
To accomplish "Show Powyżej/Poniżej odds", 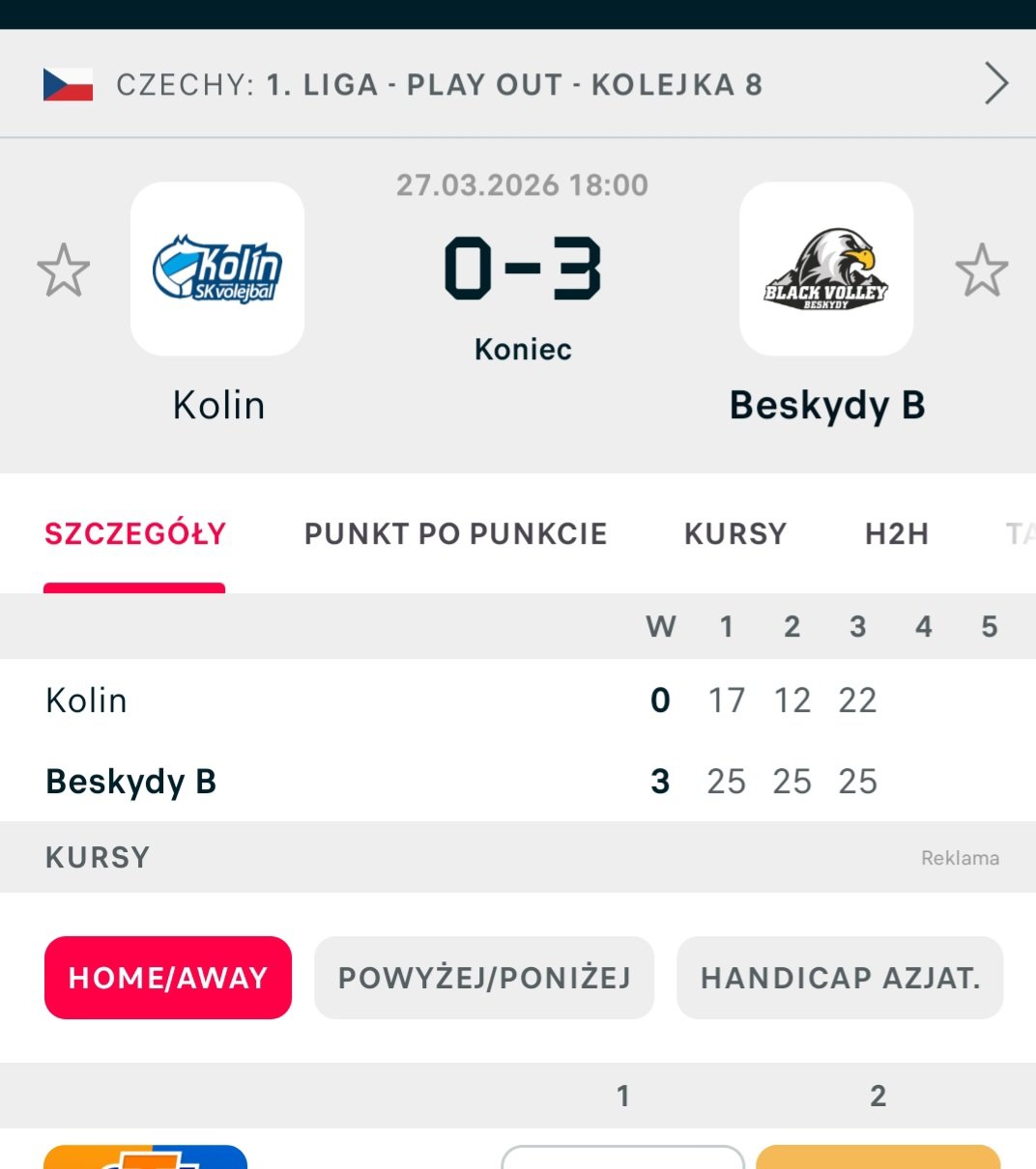I will [x=484, y=978].
